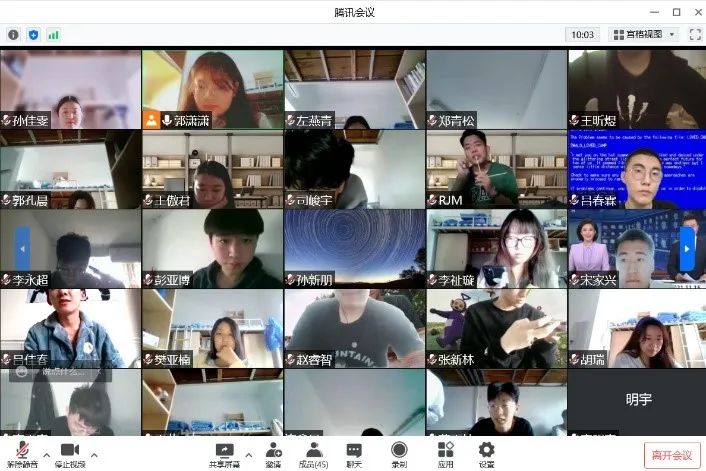
Task: Go to the next page of participants
Action: [687, 247]
